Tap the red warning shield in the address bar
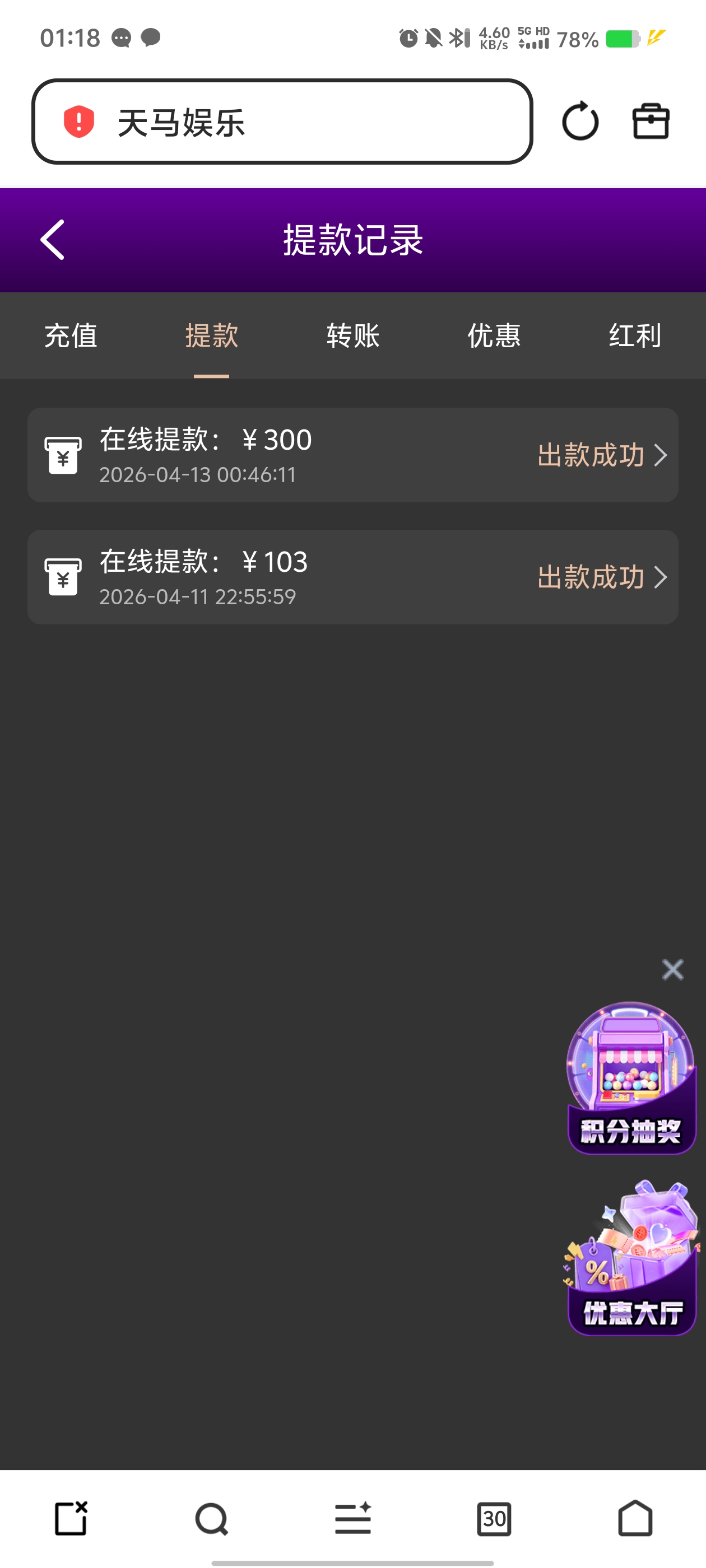Viewport: 706px width, 1568px height. coord(78,120)
